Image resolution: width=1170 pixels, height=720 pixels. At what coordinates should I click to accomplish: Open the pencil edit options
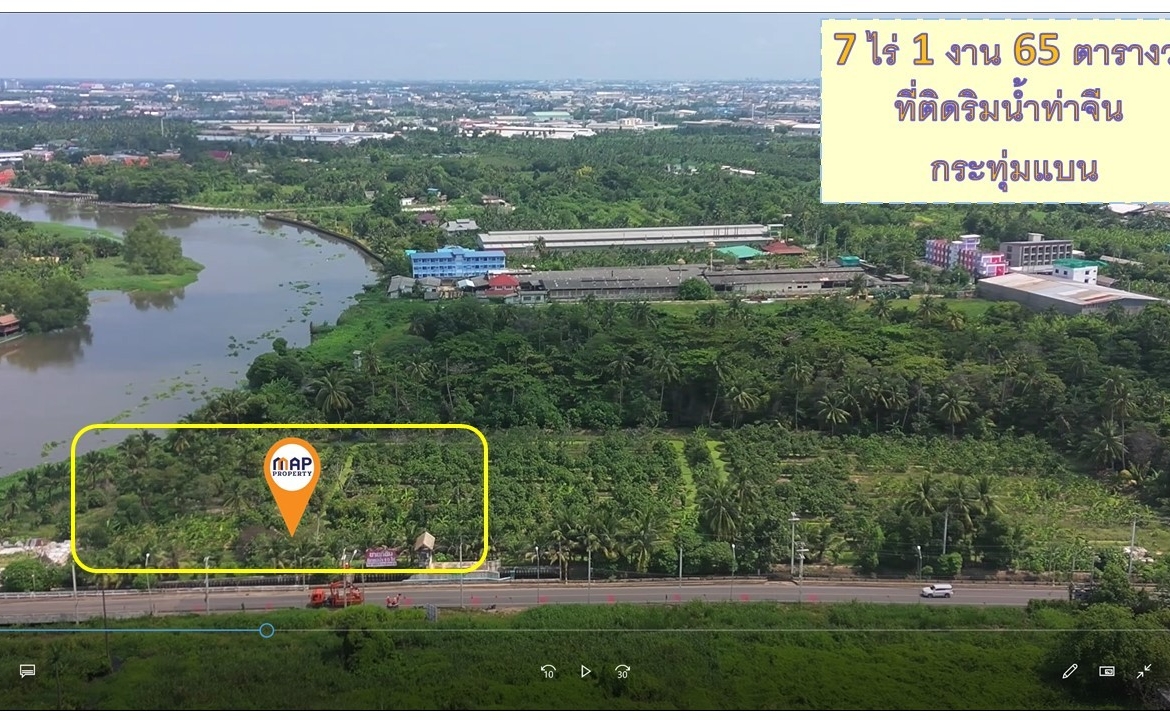[1070, 671]
